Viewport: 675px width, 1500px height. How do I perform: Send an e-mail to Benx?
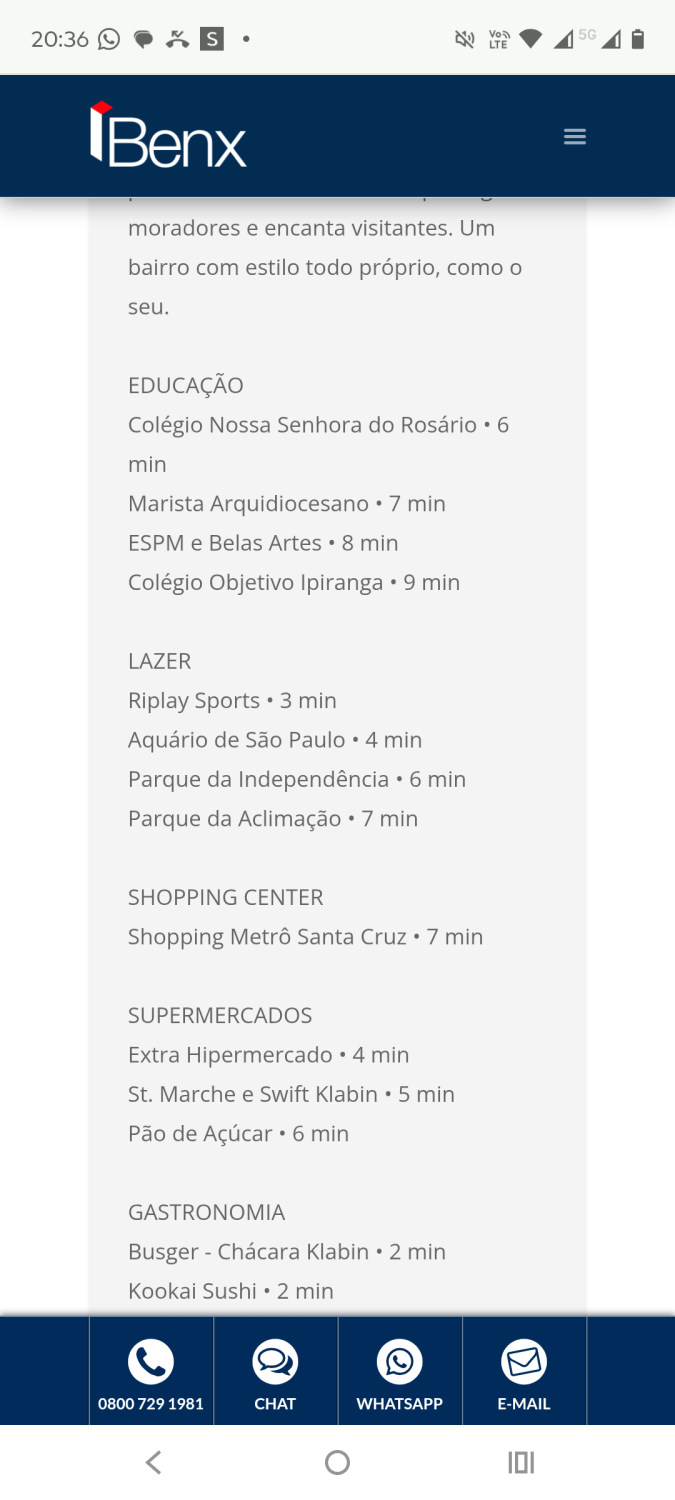pyautogui.click(x=524, y=1372)
